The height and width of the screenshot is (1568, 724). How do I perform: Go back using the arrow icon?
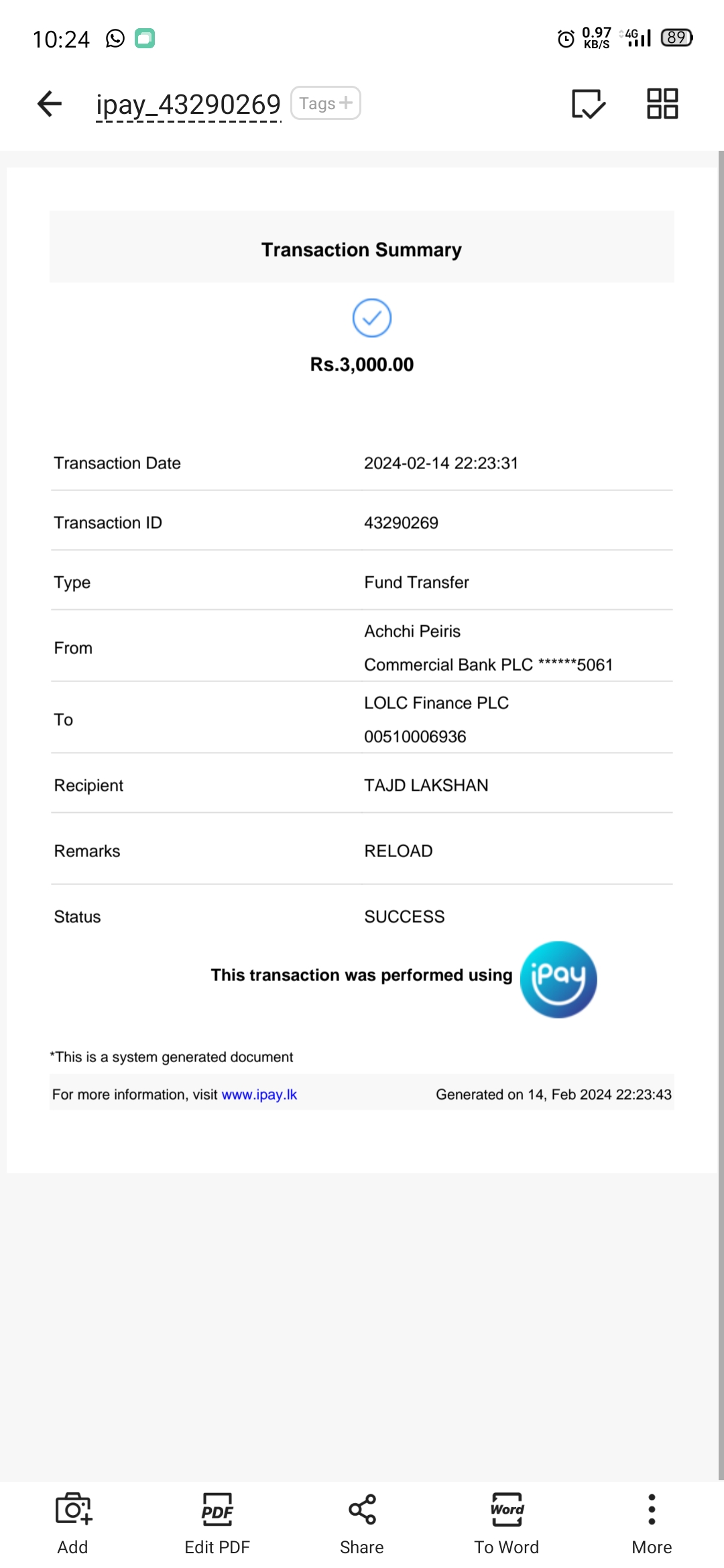click(x=50, y=104)
